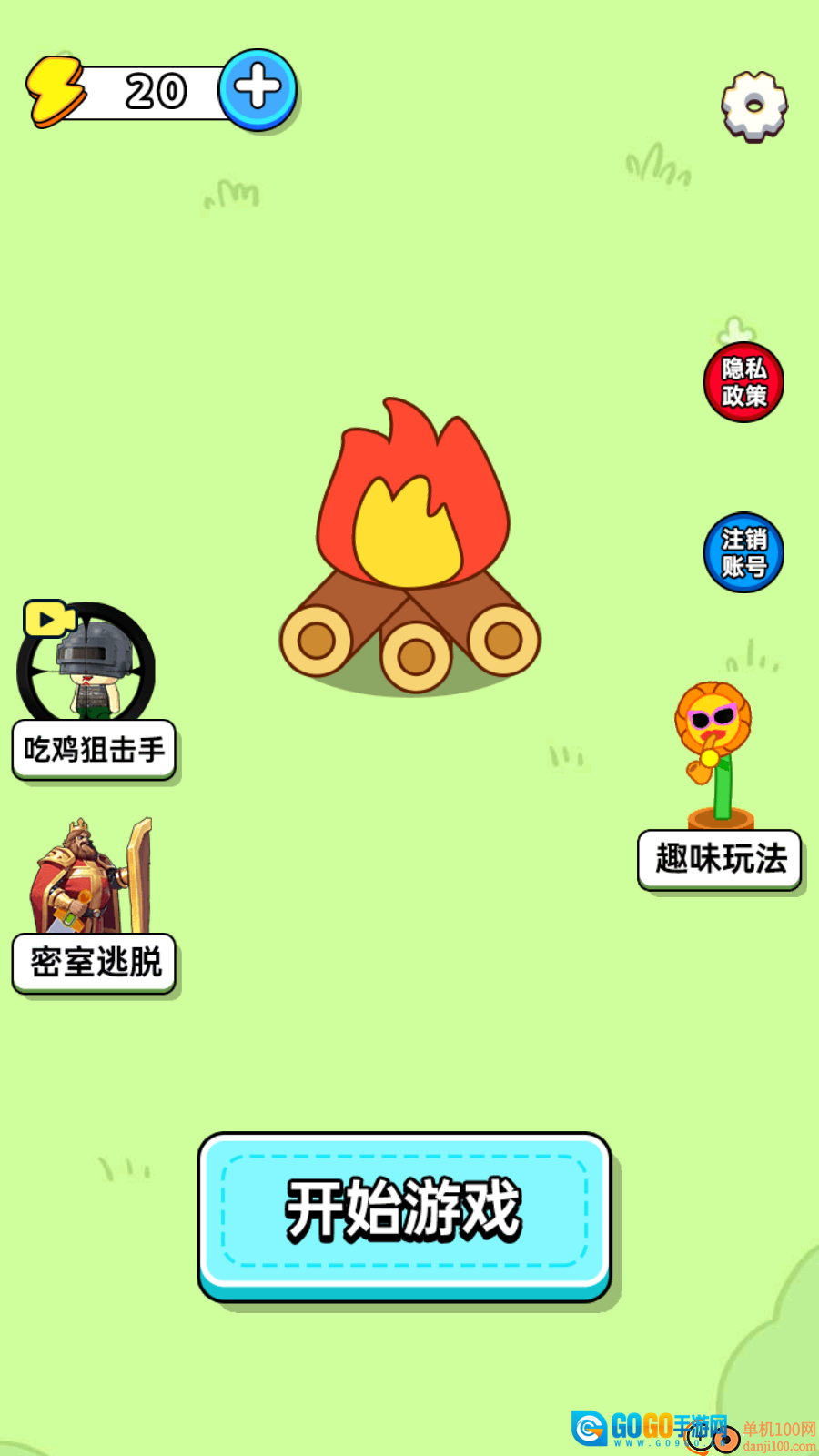Open the 吃鸡狙击手 mini game
This screenshot has height=1456, width=819.
coord(93,749)
